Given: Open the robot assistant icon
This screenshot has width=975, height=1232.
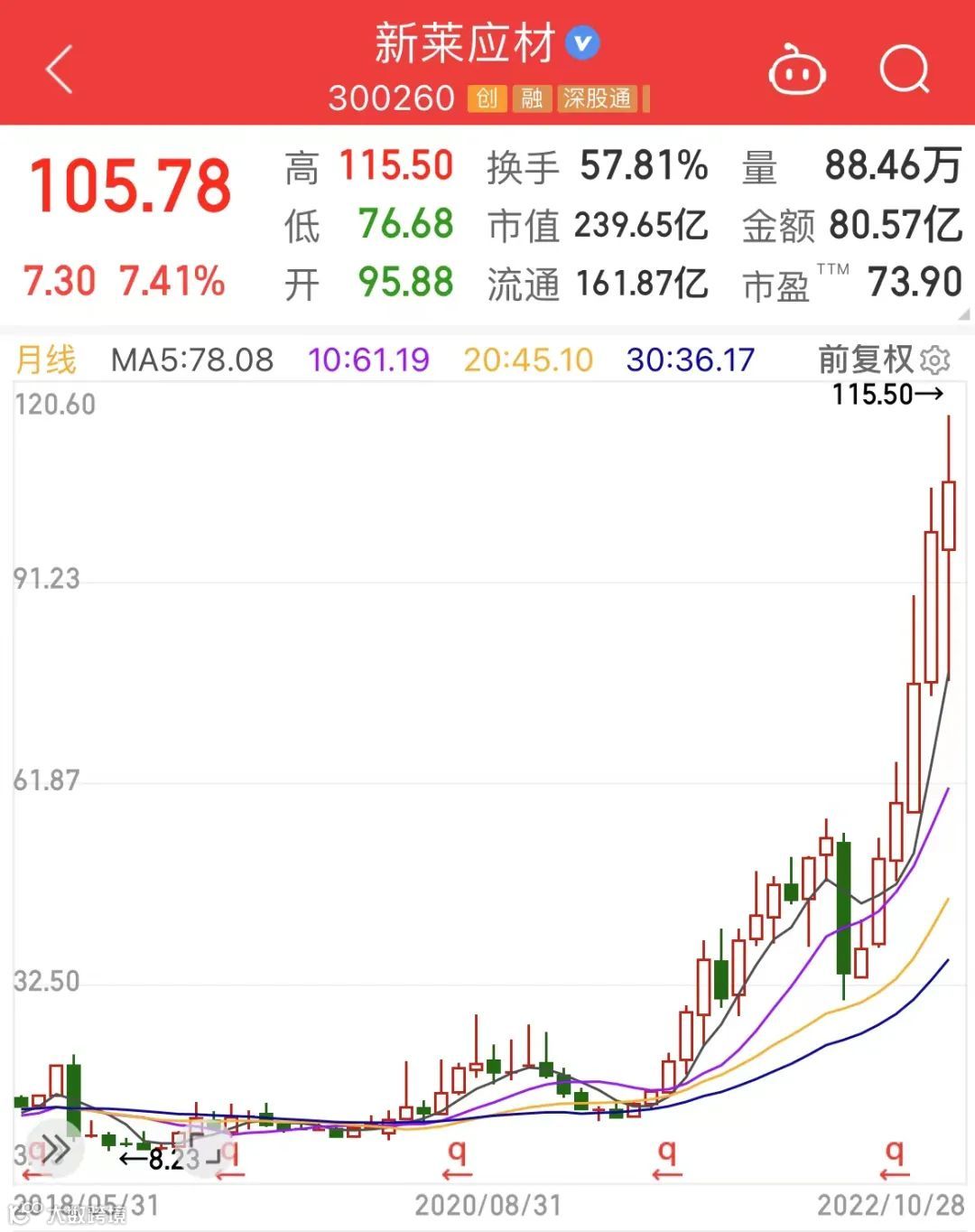Looking at the screenshot, I should (796, 70).
